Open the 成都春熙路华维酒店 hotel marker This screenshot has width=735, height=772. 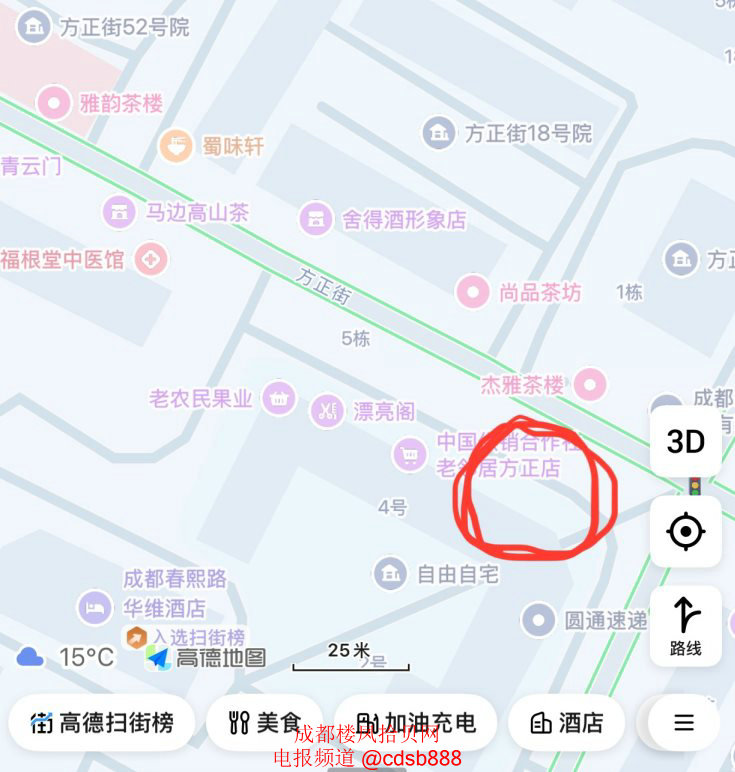click(x=94, y=606)
